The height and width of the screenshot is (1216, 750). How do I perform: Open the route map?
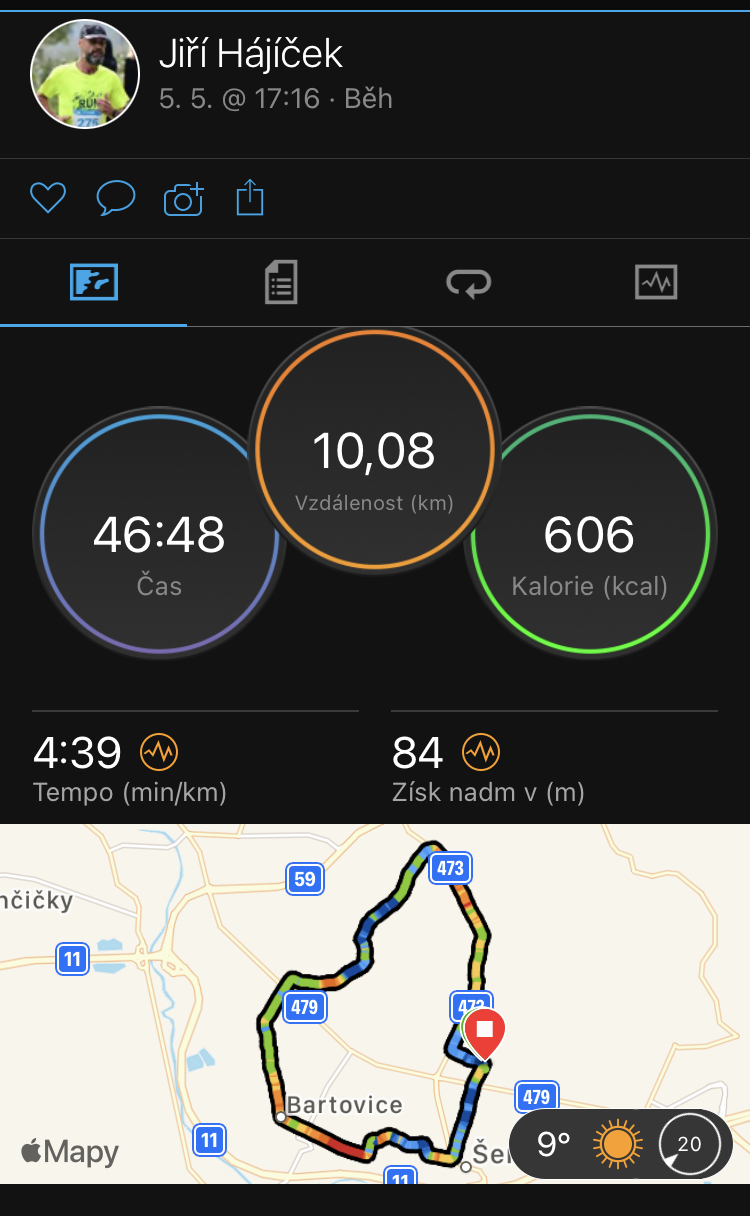click(x=375, y=1004)
